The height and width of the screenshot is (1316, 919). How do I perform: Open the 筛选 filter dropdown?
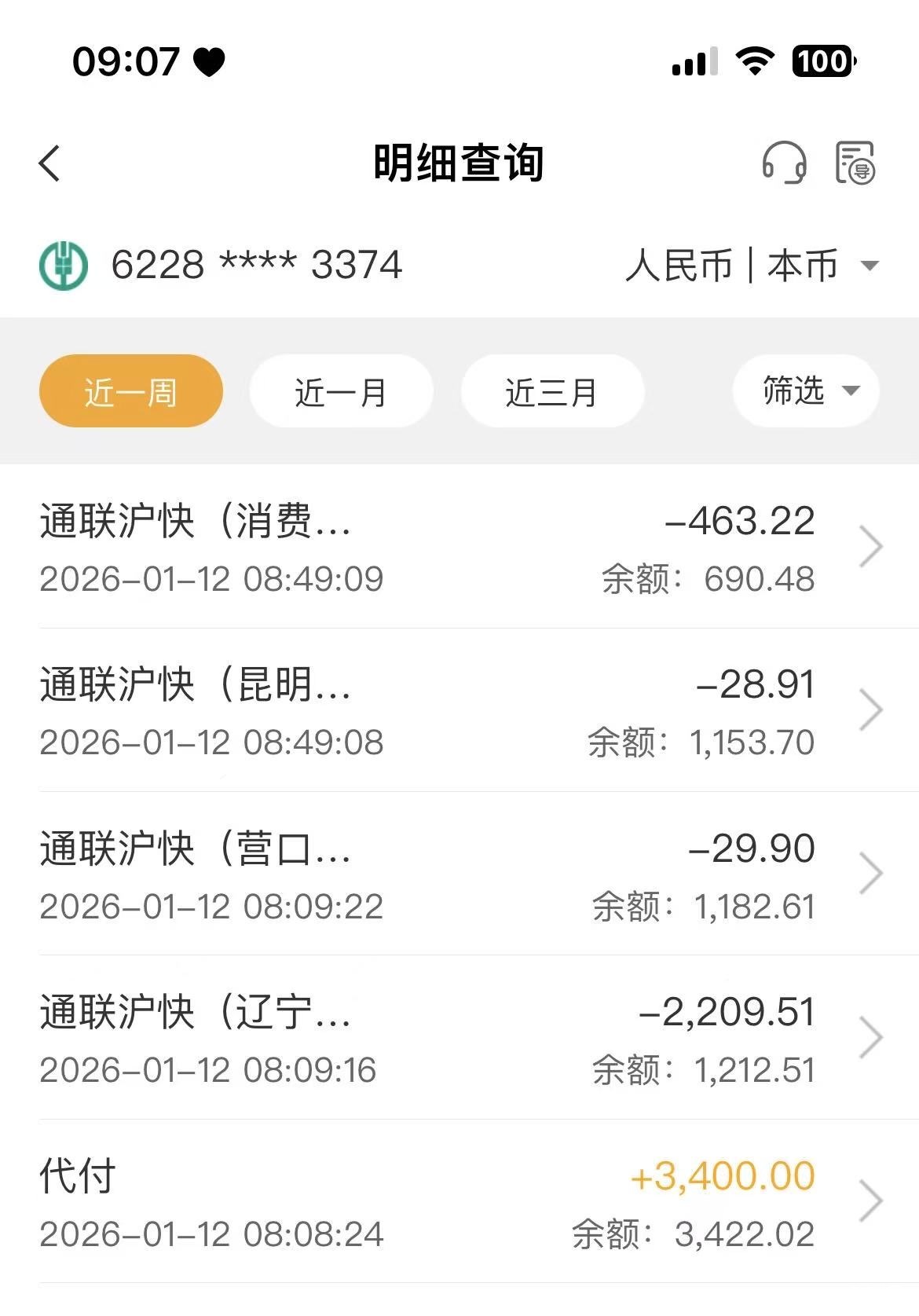pos(806,390)
